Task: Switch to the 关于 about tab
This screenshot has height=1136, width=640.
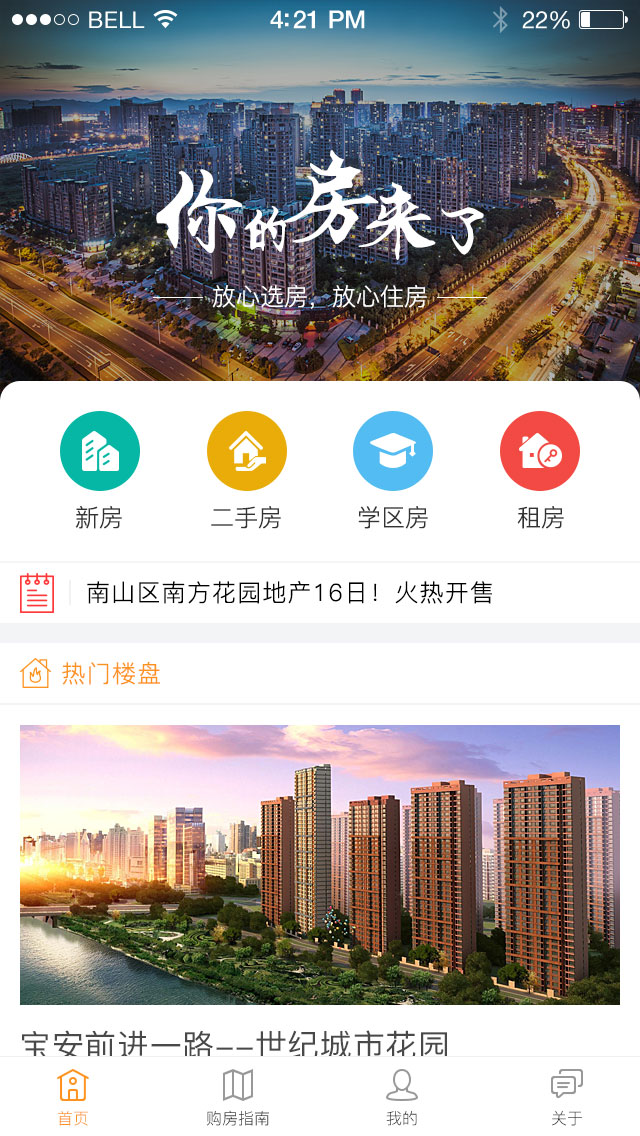Action: [567, 1097]
